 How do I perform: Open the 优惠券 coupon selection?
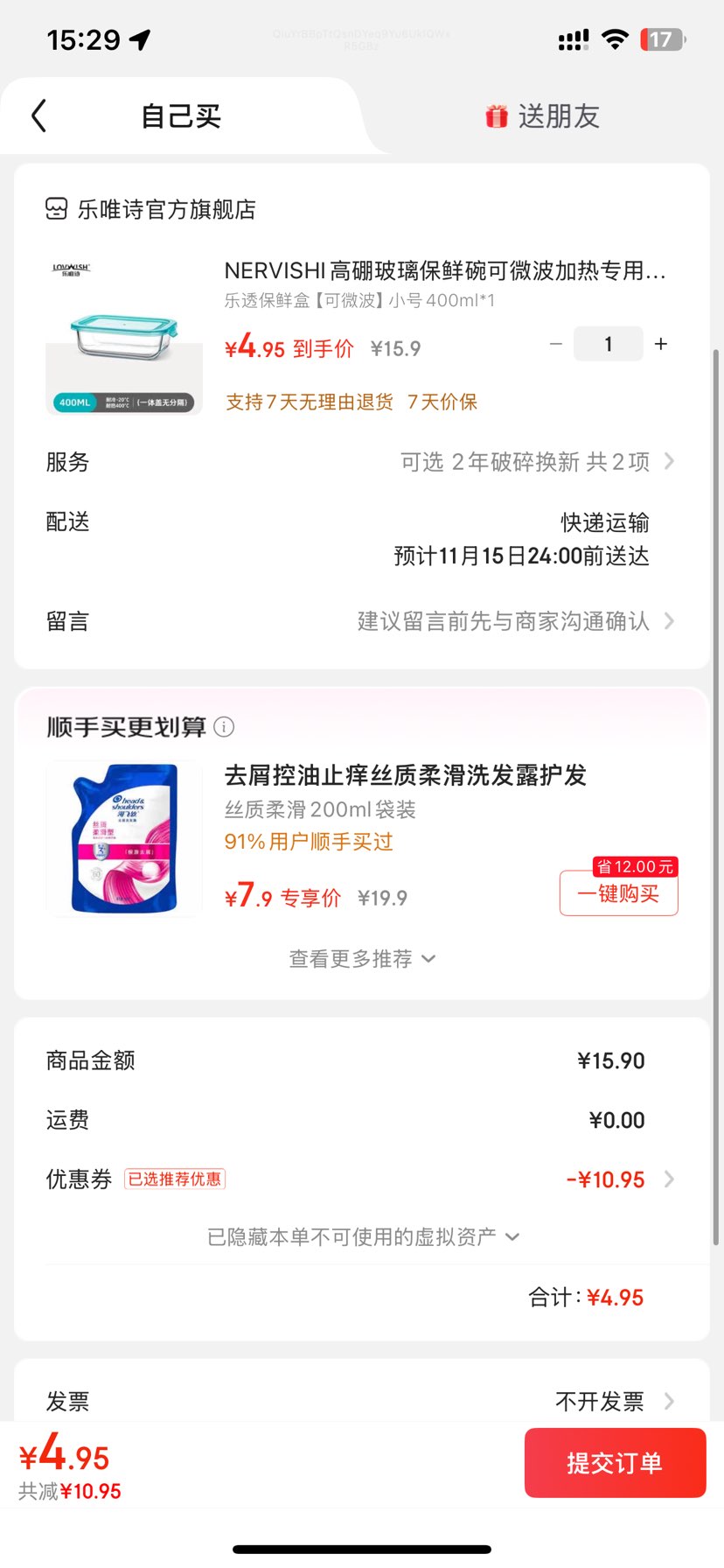[x=669, y=1179]
